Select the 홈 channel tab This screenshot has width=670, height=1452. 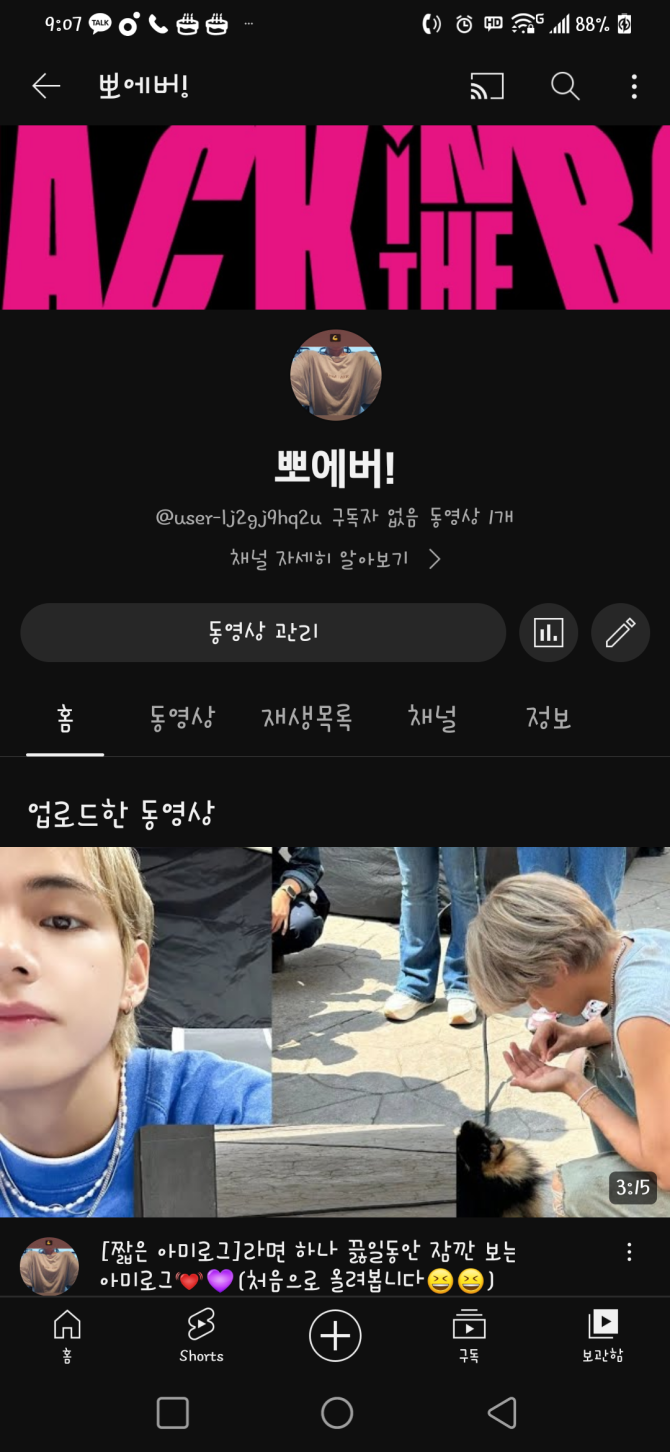click(x=65, y=718)
